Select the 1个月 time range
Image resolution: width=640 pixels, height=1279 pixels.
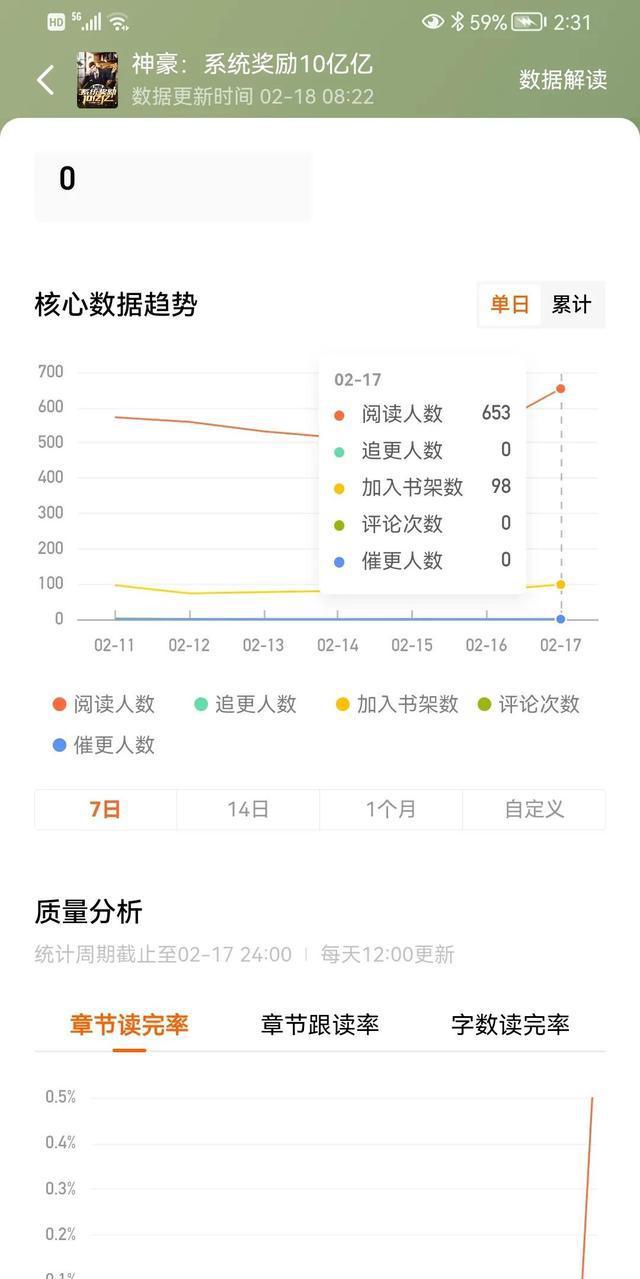pos(391,809)
